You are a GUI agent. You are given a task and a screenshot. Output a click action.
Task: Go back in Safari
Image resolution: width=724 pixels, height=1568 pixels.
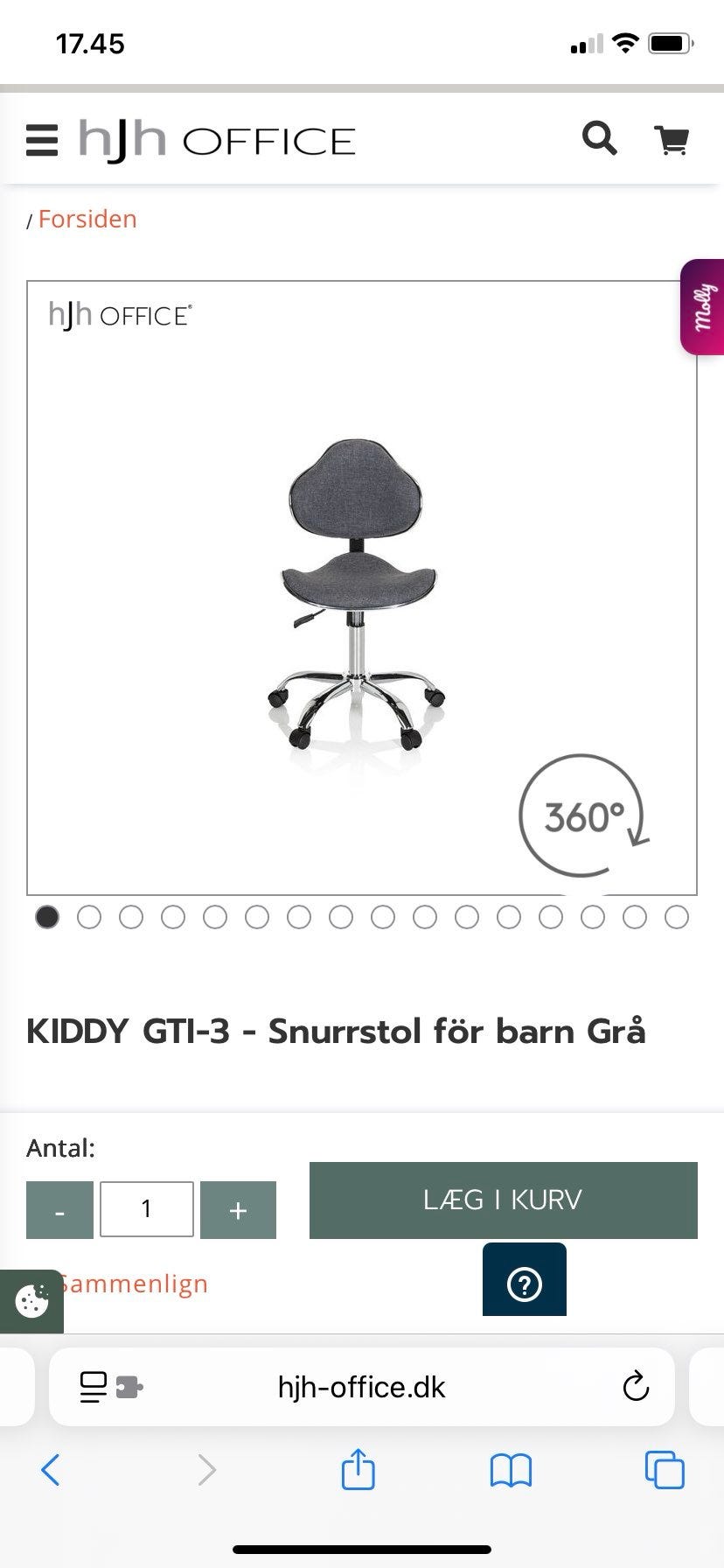[51, 1470]
